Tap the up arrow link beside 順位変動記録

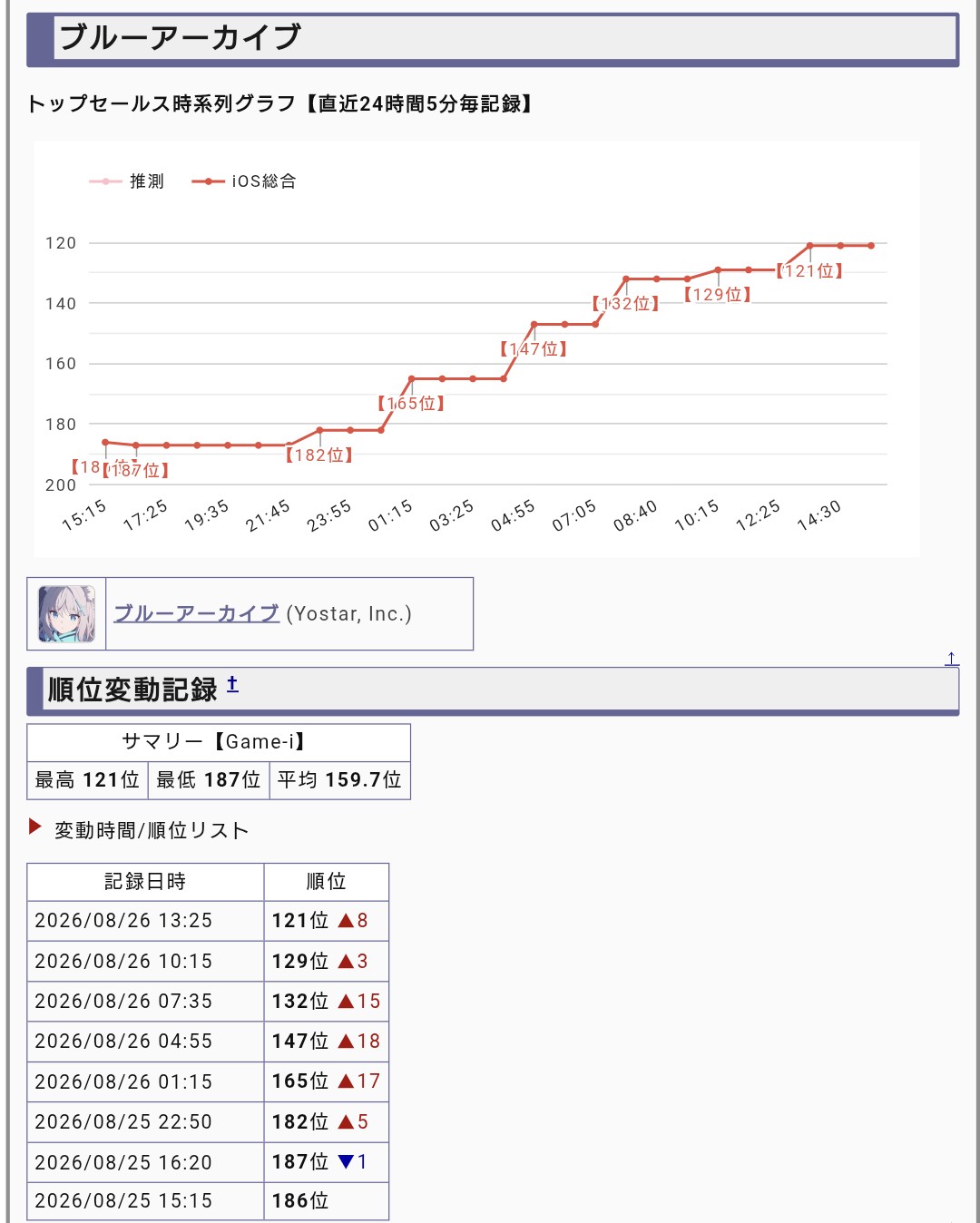click(x=232, y=684)
